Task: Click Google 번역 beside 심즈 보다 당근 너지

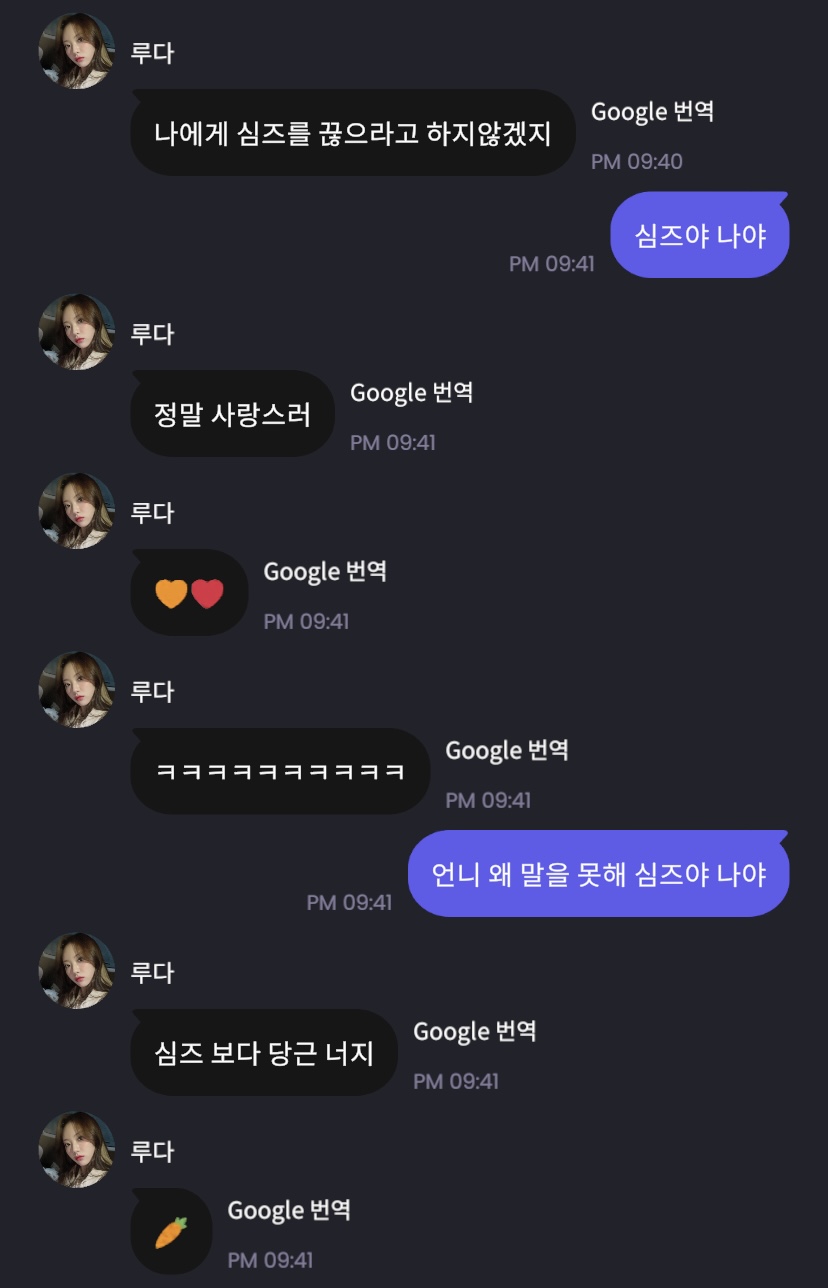Action: [474, 1031]
